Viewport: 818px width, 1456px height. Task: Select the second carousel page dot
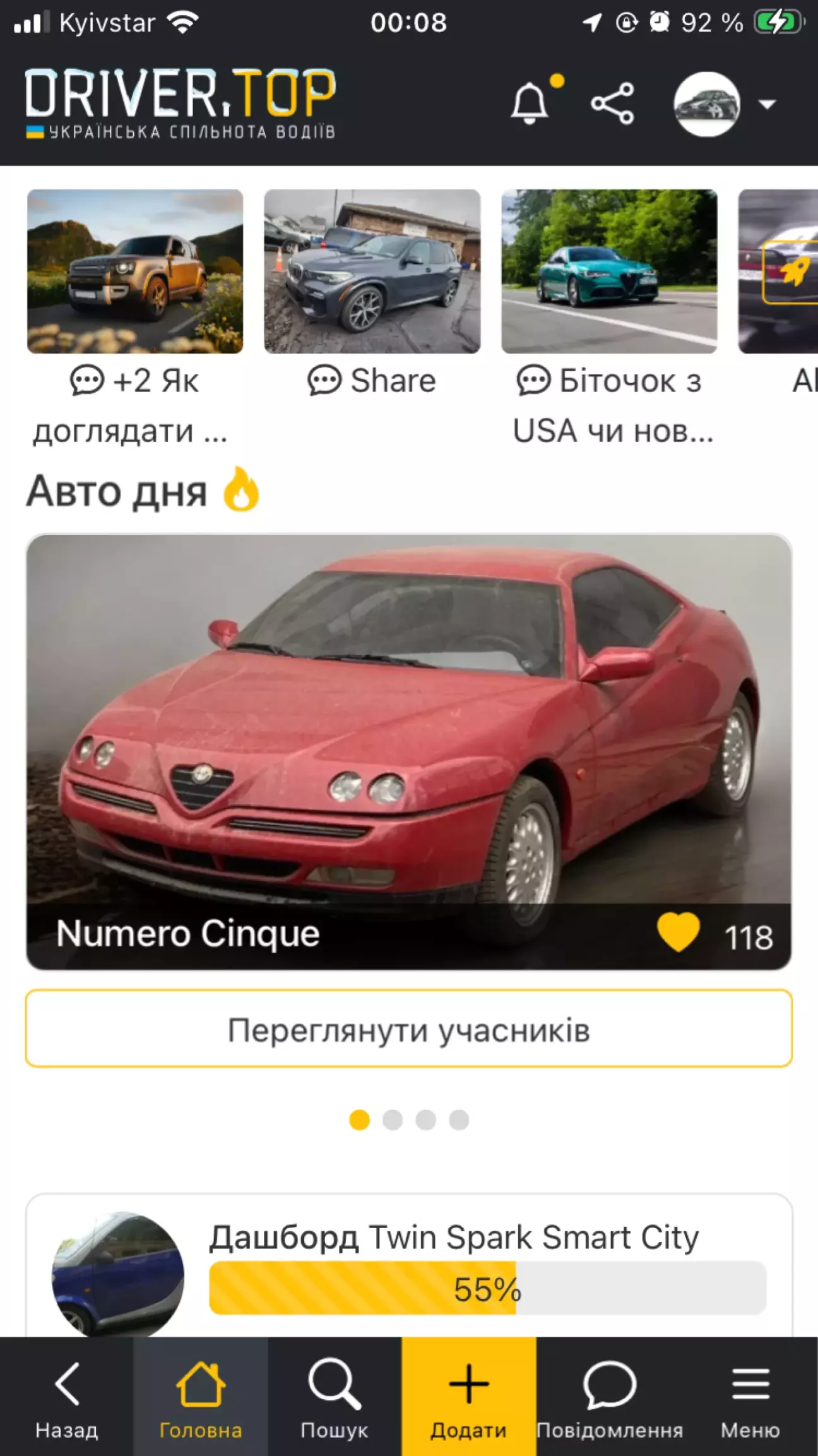pos(393,1120)
